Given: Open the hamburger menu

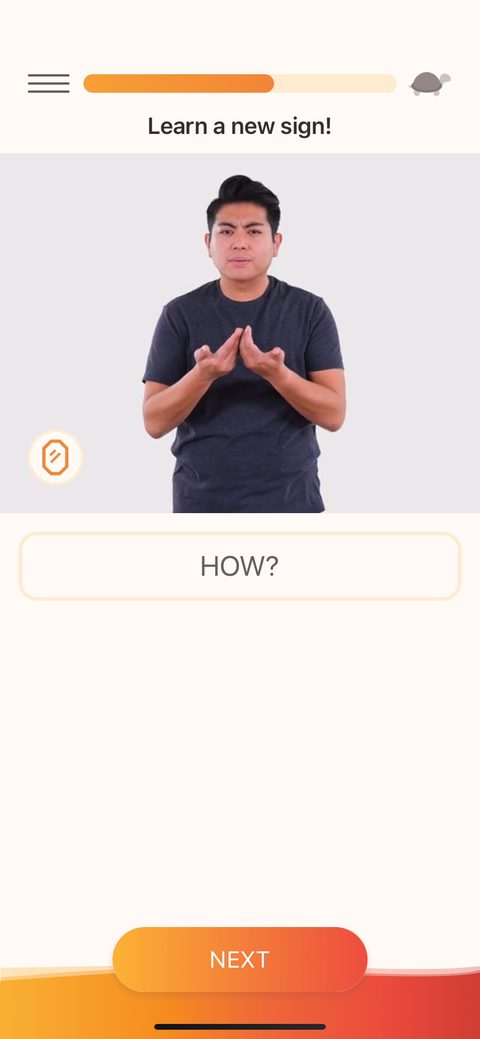Looking at the screenshot, I should [x=48, y=83].
